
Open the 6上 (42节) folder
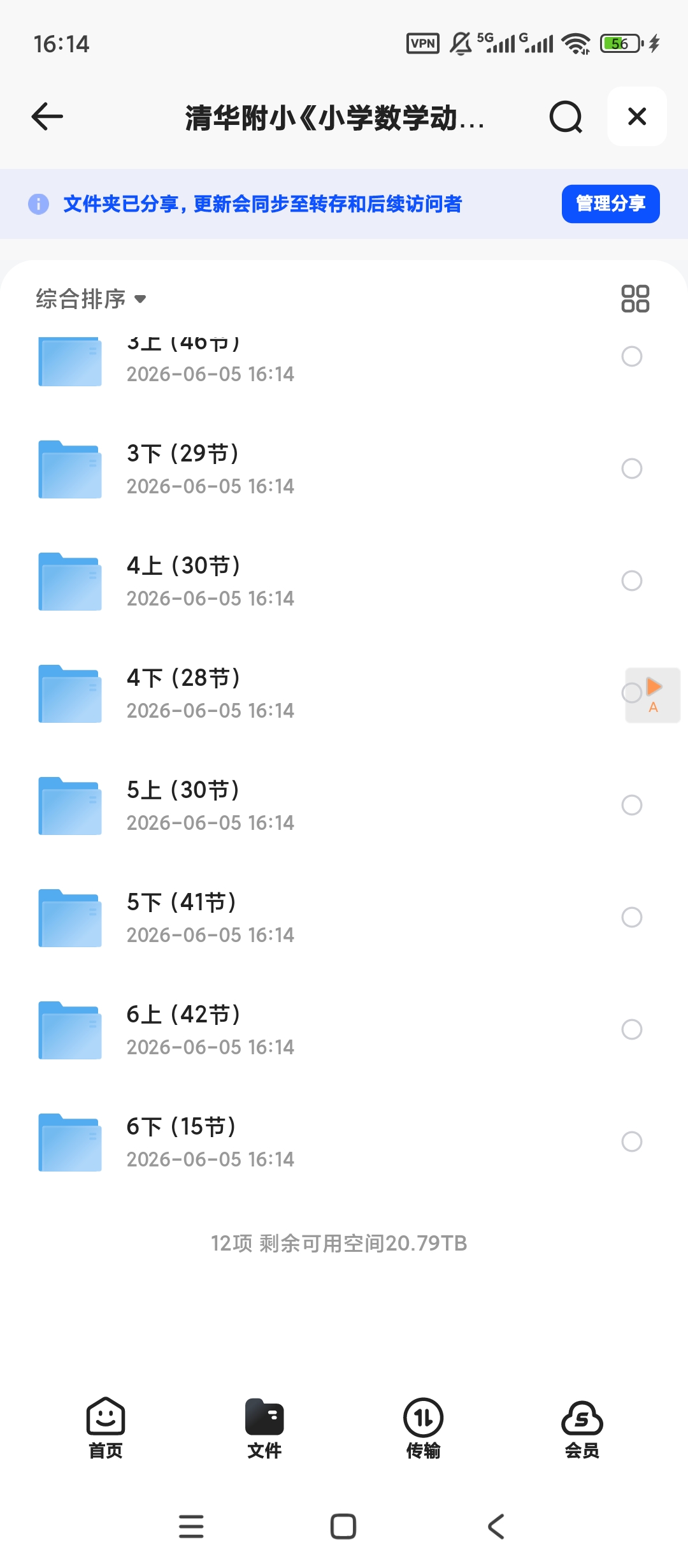[x=344, y=1030]
